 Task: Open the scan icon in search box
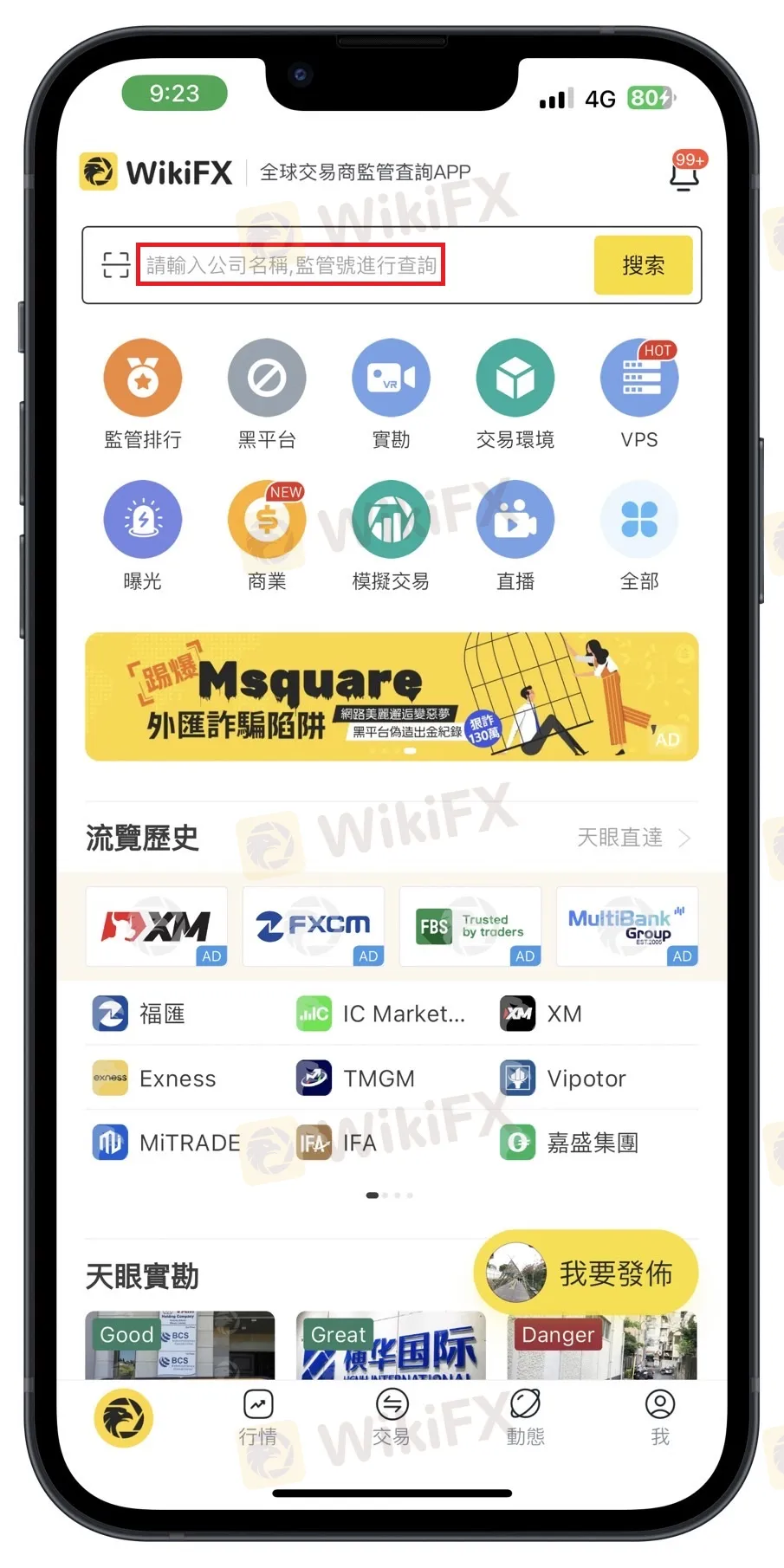pyautogui.click(x=115, y=265)
